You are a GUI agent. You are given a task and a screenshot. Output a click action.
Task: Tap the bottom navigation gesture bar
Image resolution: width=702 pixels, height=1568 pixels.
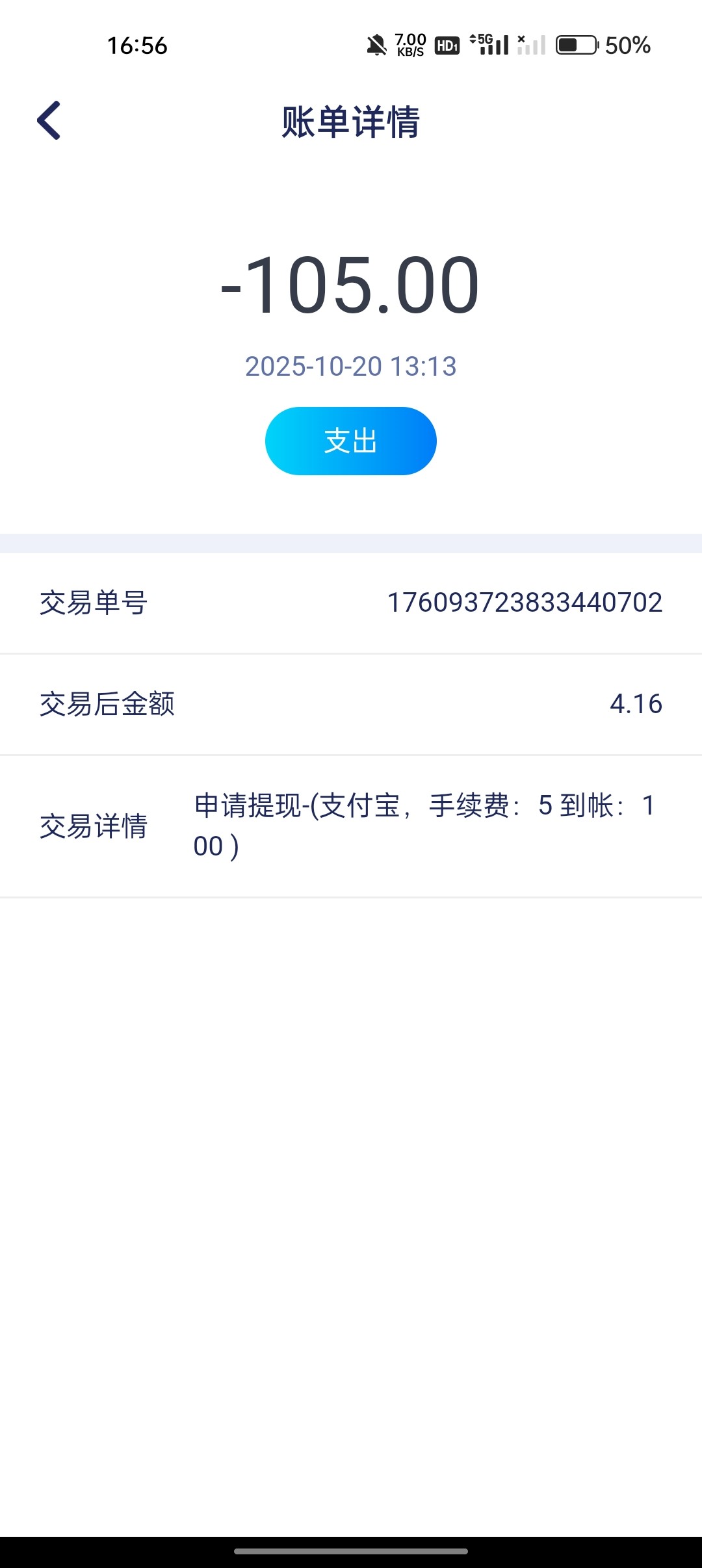tap(351, 1552)
